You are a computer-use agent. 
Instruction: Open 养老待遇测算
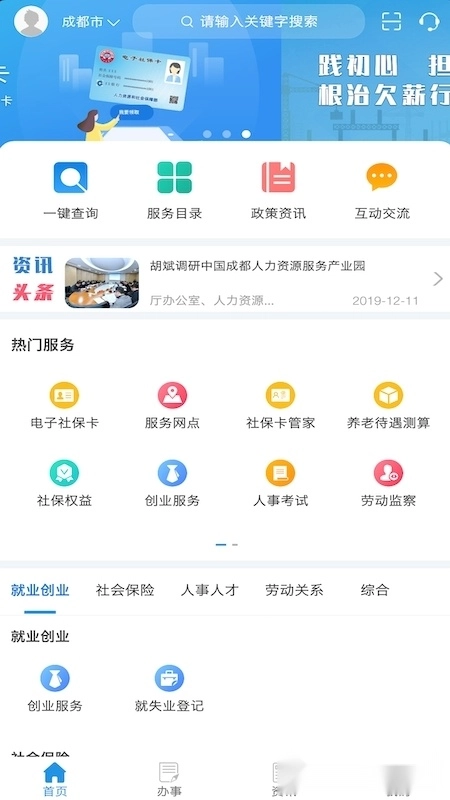point(388,406)
